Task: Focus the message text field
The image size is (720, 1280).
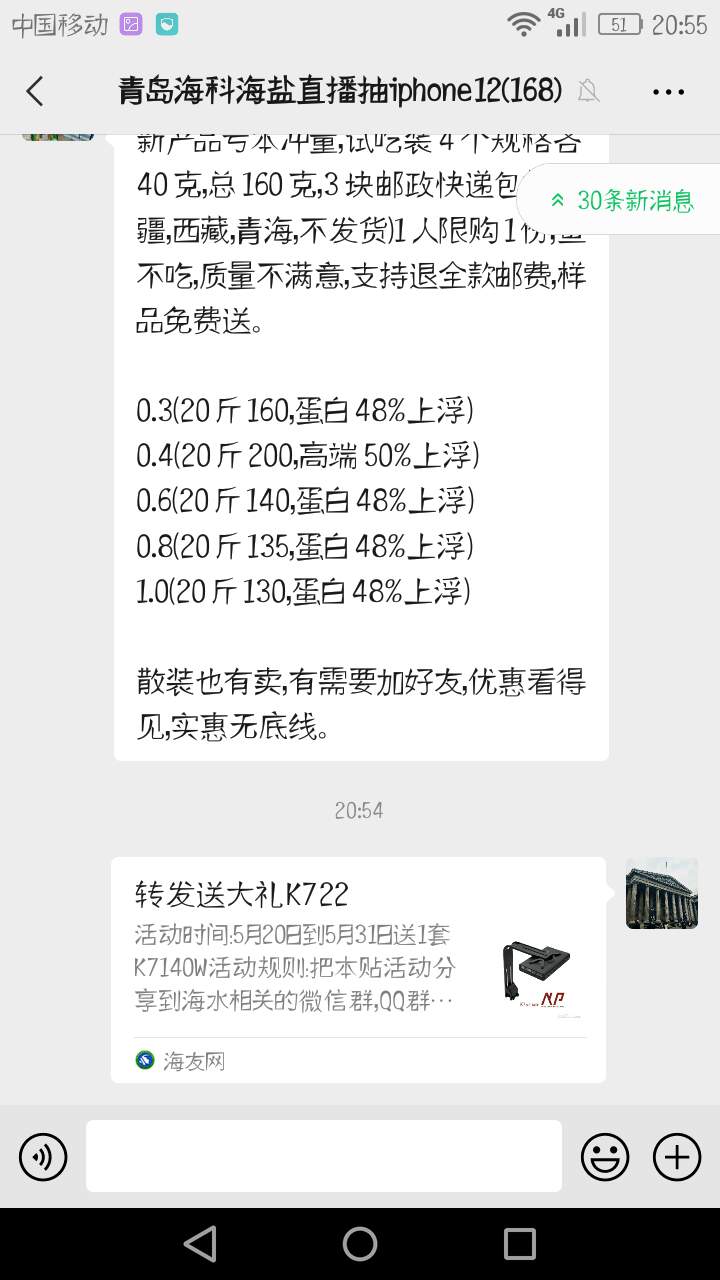Action: tap(324, 1156)
